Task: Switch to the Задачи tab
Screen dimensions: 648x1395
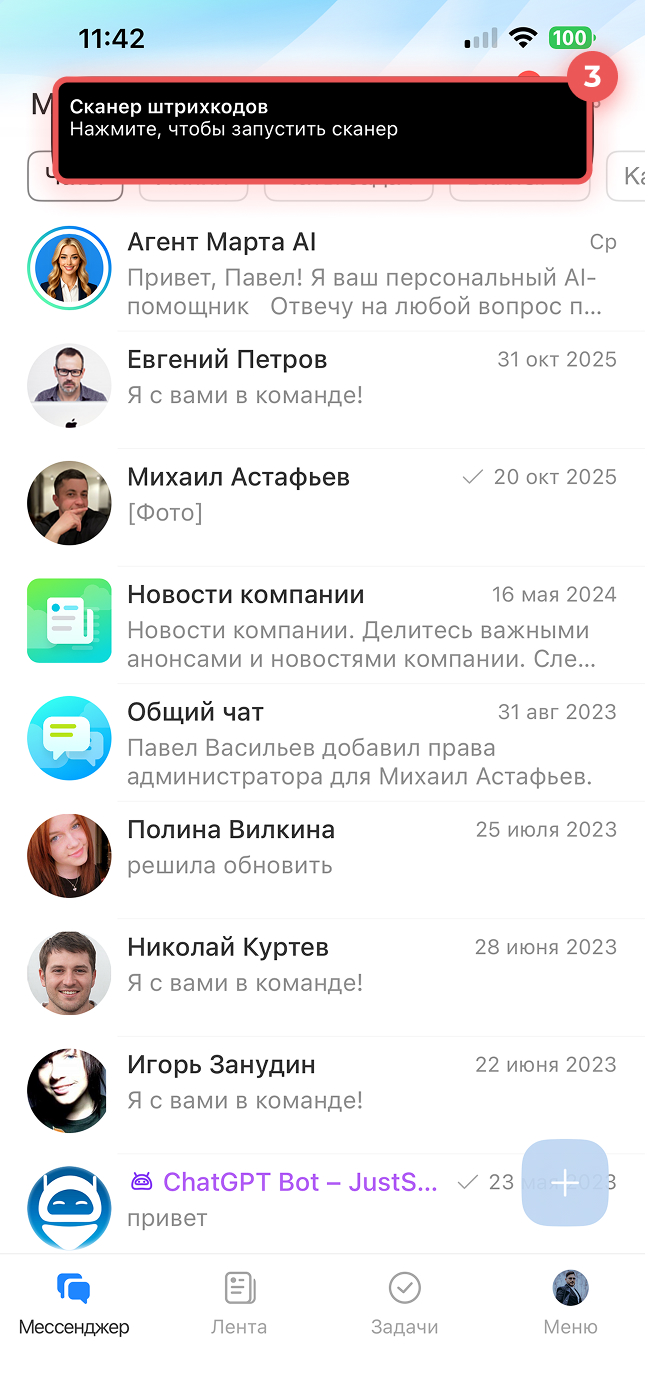Action: tap(404, 1303)
